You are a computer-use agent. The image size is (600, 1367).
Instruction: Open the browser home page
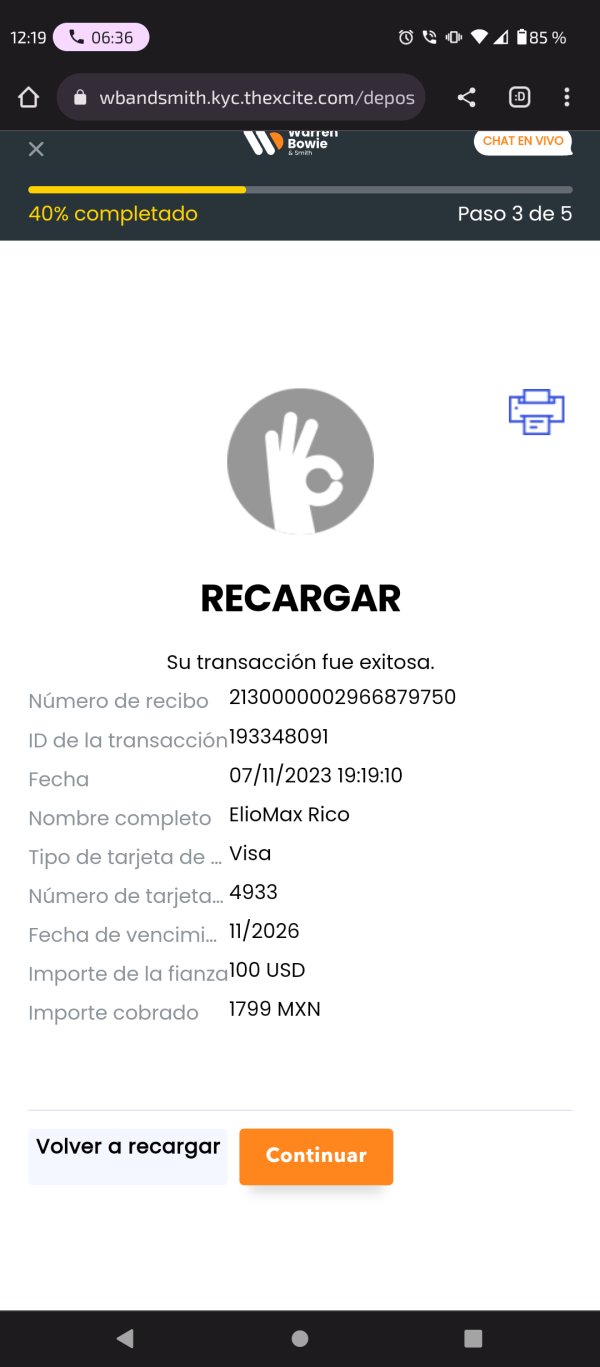[29, 97]
